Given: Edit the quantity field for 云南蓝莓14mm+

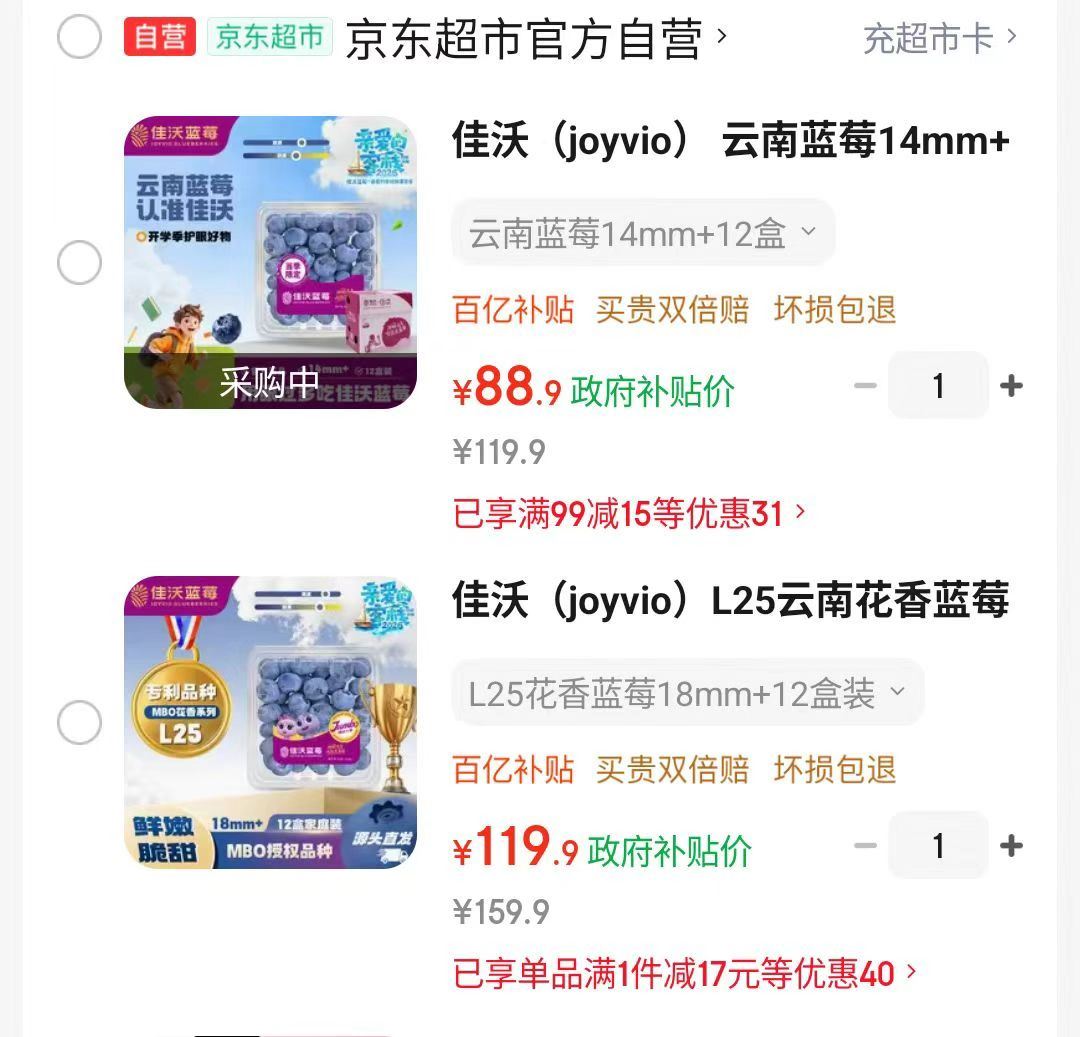Looking at the screenshot, I should pyautogui.click(x=937, y=386).
